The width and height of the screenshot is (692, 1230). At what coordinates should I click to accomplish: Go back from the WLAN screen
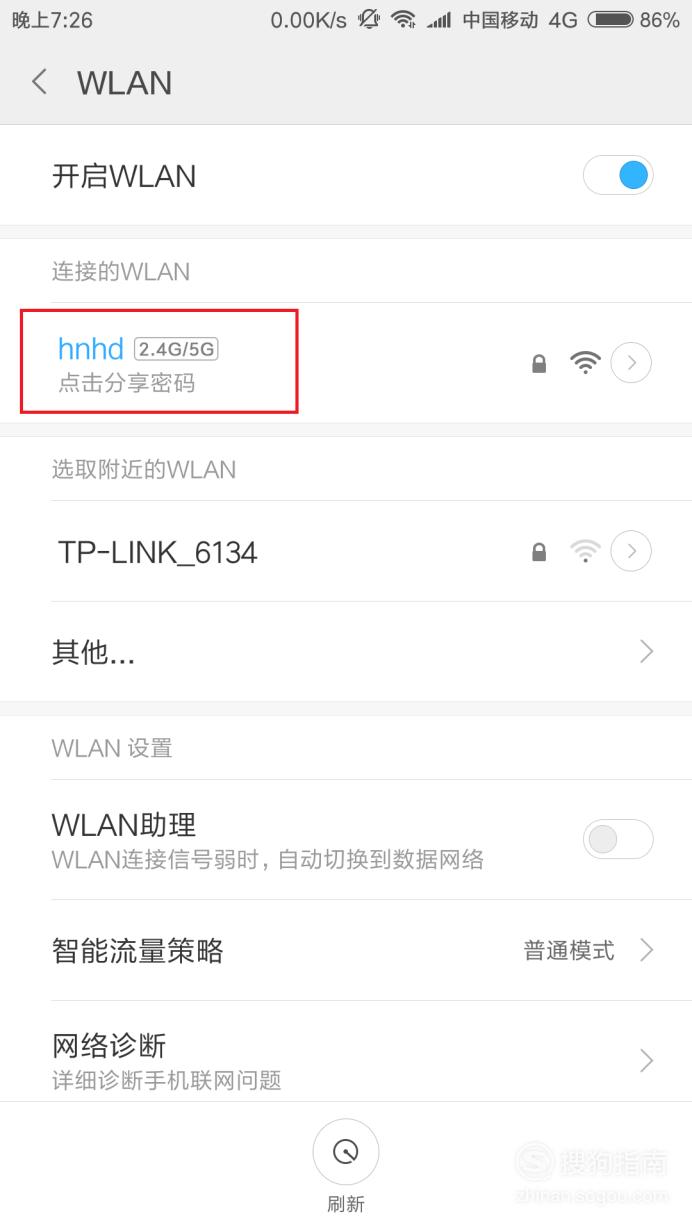39,82
